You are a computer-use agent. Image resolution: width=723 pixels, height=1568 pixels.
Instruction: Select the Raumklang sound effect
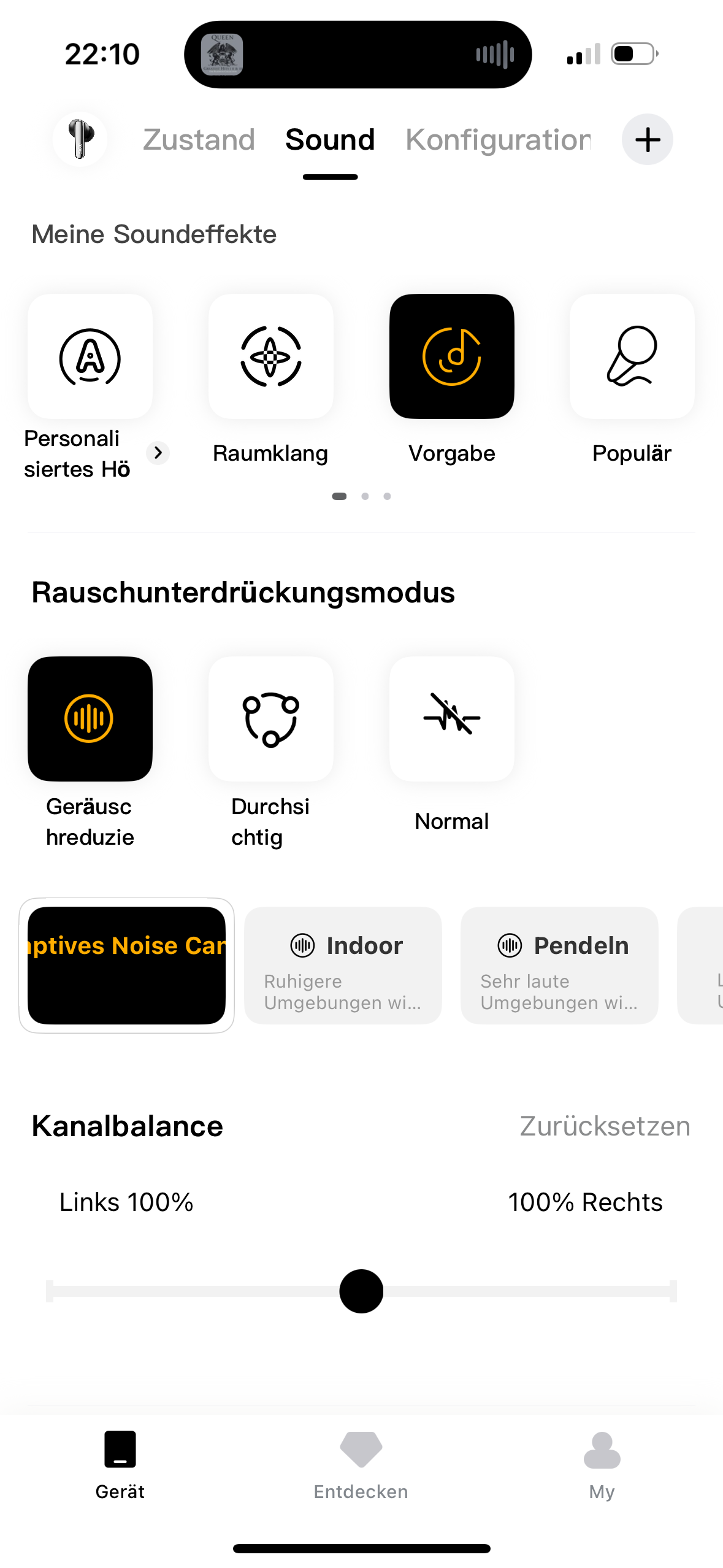270,357
